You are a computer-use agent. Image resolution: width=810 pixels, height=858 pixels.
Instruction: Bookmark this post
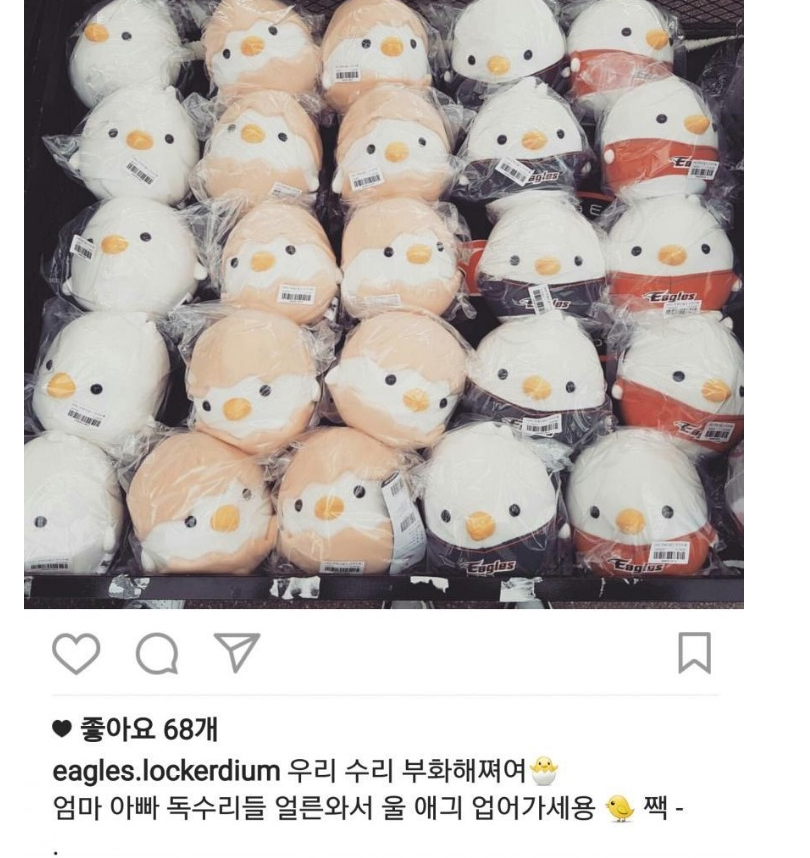coord(694,652)
